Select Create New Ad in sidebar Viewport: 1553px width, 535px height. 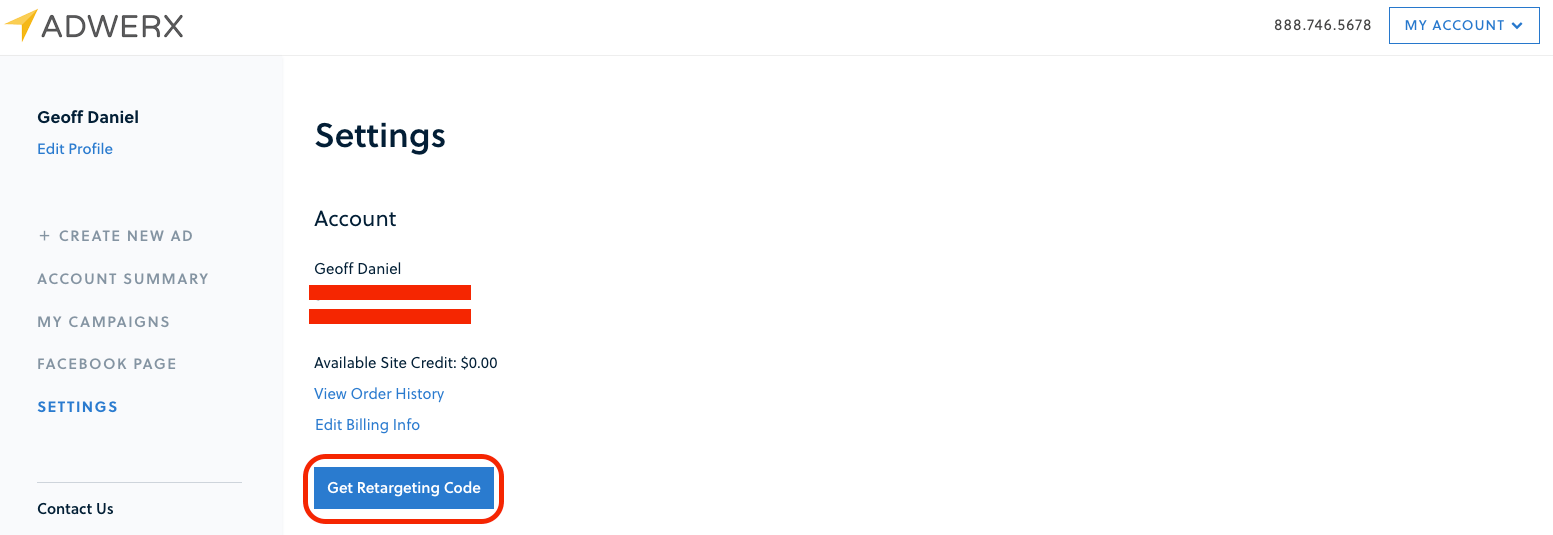[x=115, y=236]
